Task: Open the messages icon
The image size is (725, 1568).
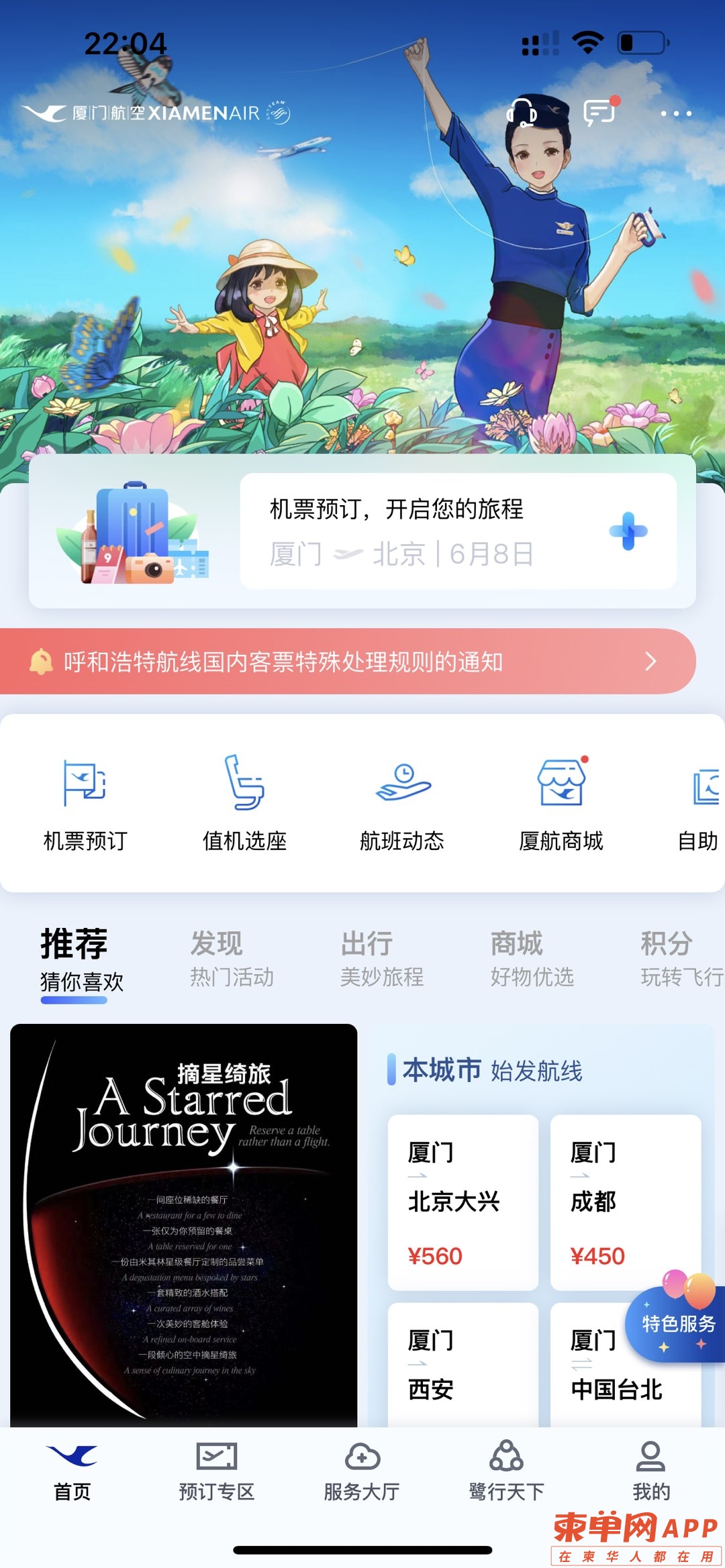Action: pos(599,113)
